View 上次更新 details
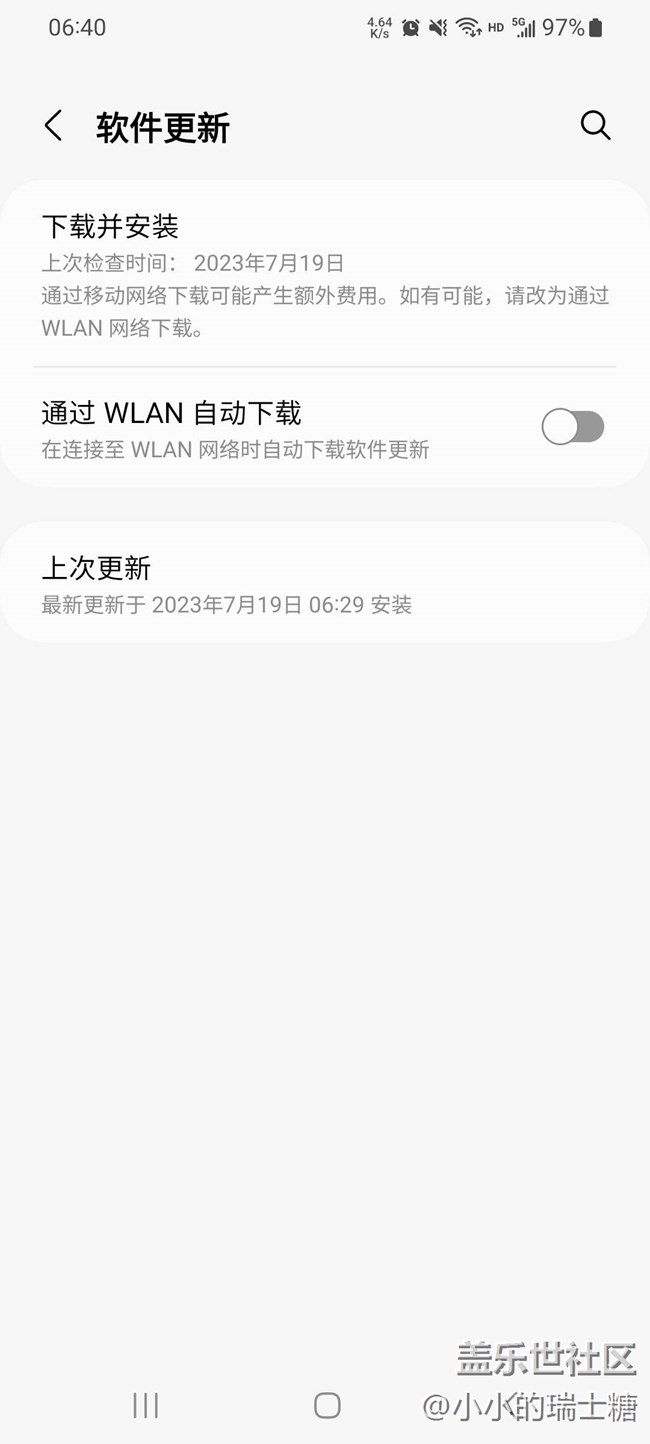Image resolution: width=650 pixels, height=1444 pixels. coord(325,584)
